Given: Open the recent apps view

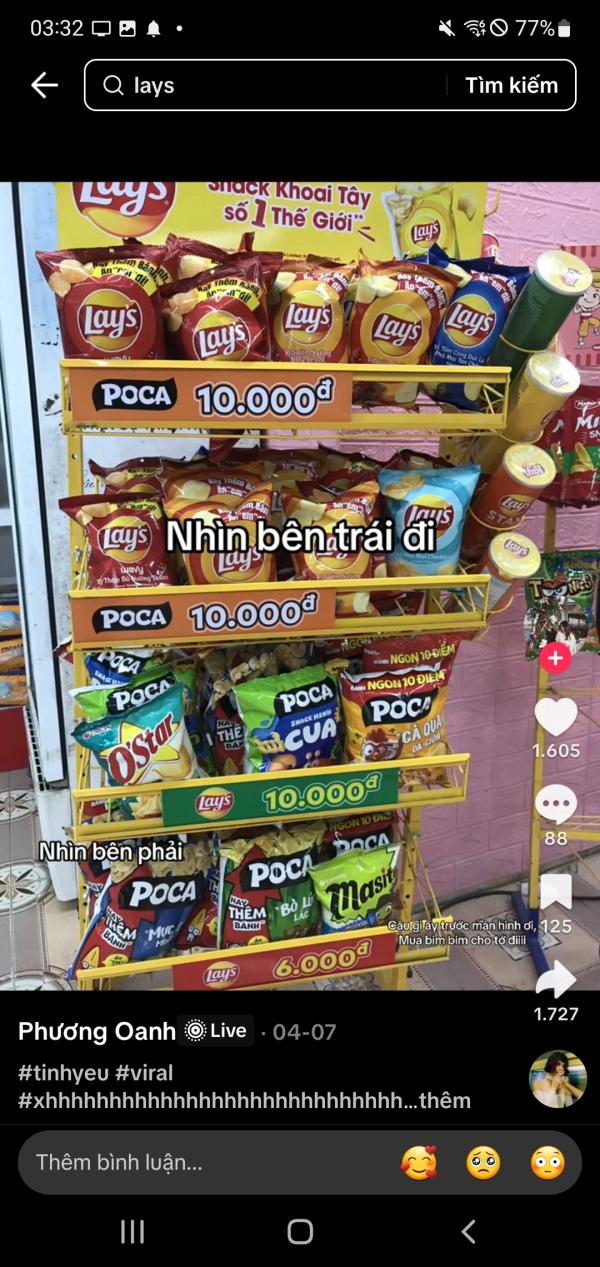Looking at the screenshot, I should coord(132,1232).
